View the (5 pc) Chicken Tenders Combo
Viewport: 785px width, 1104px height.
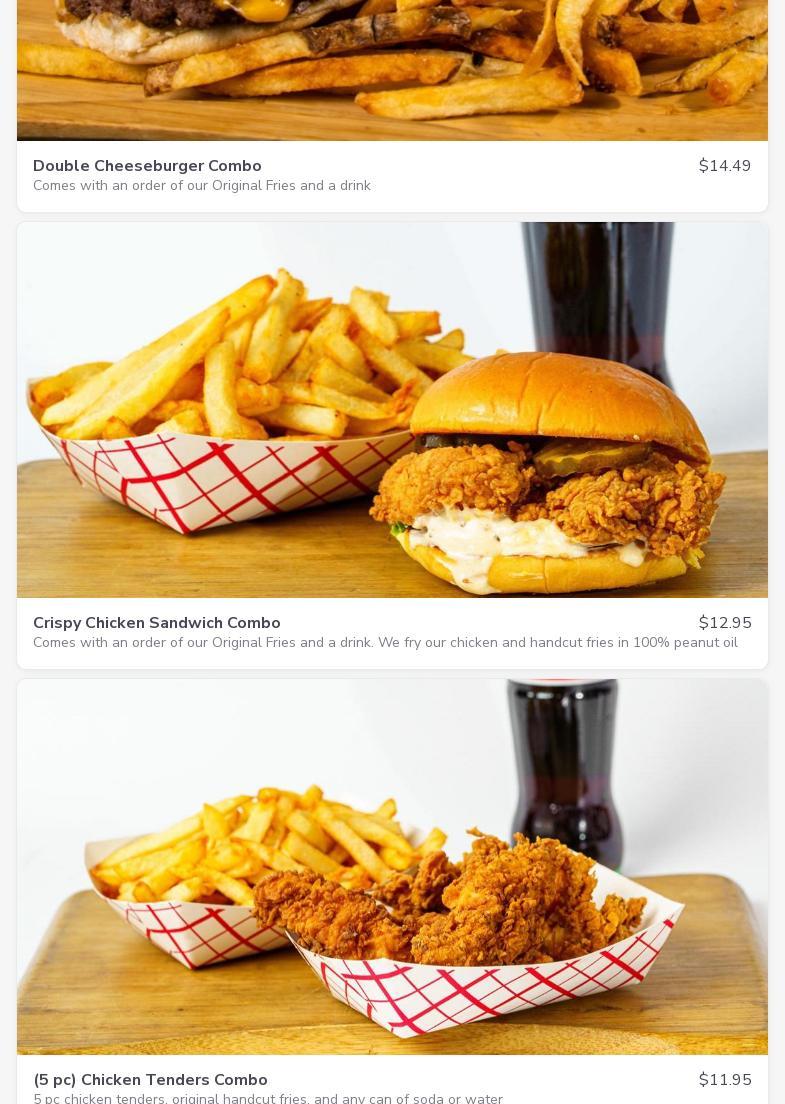point(150,1080)
